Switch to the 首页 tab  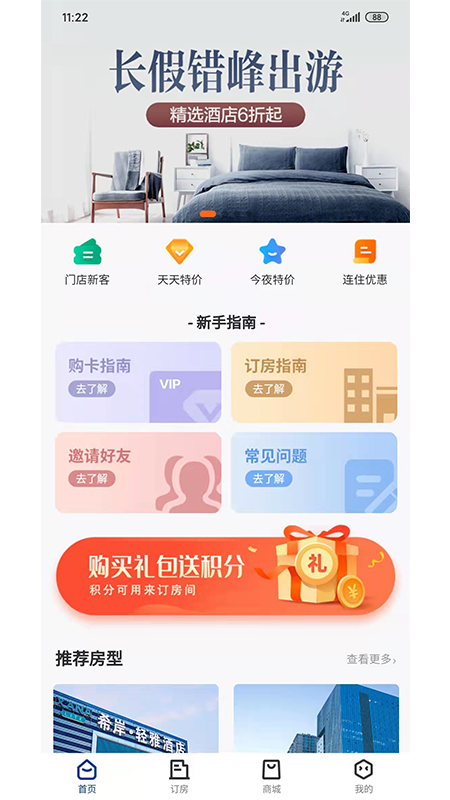point(87,777)
